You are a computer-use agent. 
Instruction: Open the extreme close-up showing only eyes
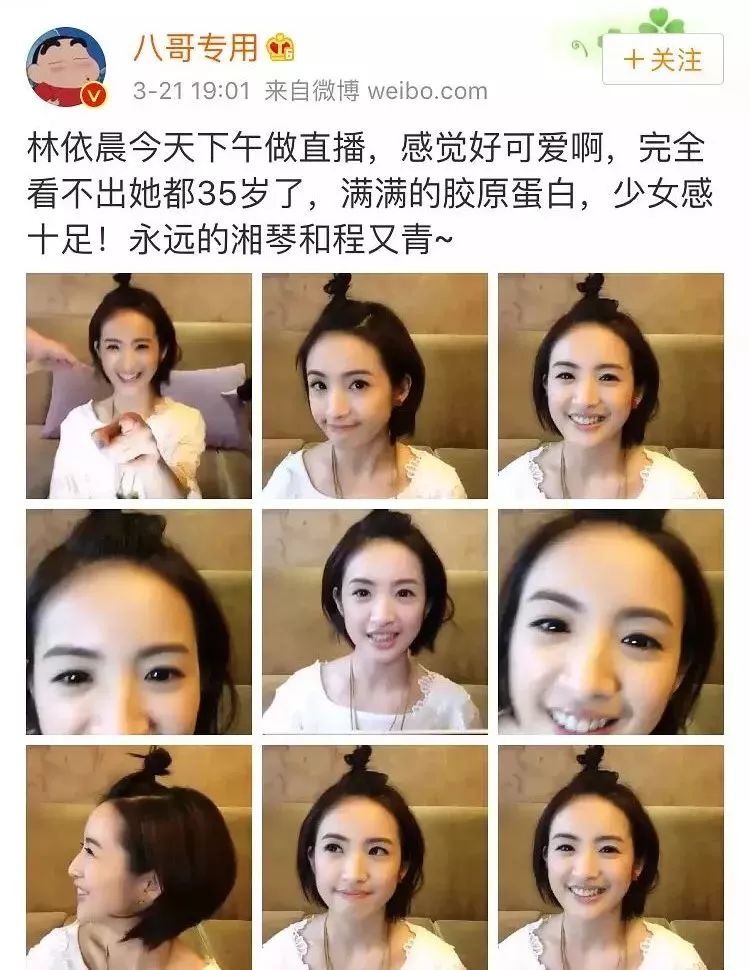(138, 622)
